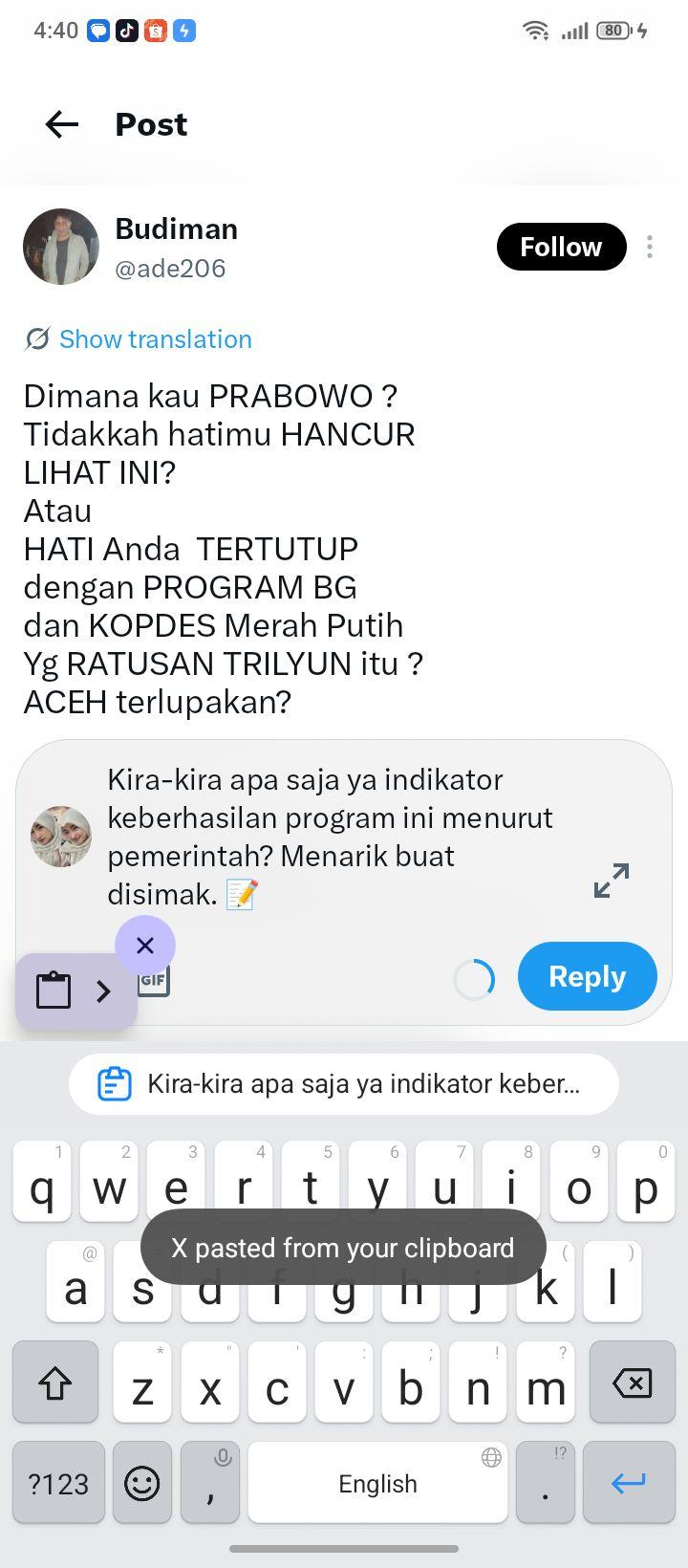Image resolution: width=688 pixels, height=1568 pixels.
Task: Tap the backspace key
Action: pyautogui.click(x=632, y=1383)
